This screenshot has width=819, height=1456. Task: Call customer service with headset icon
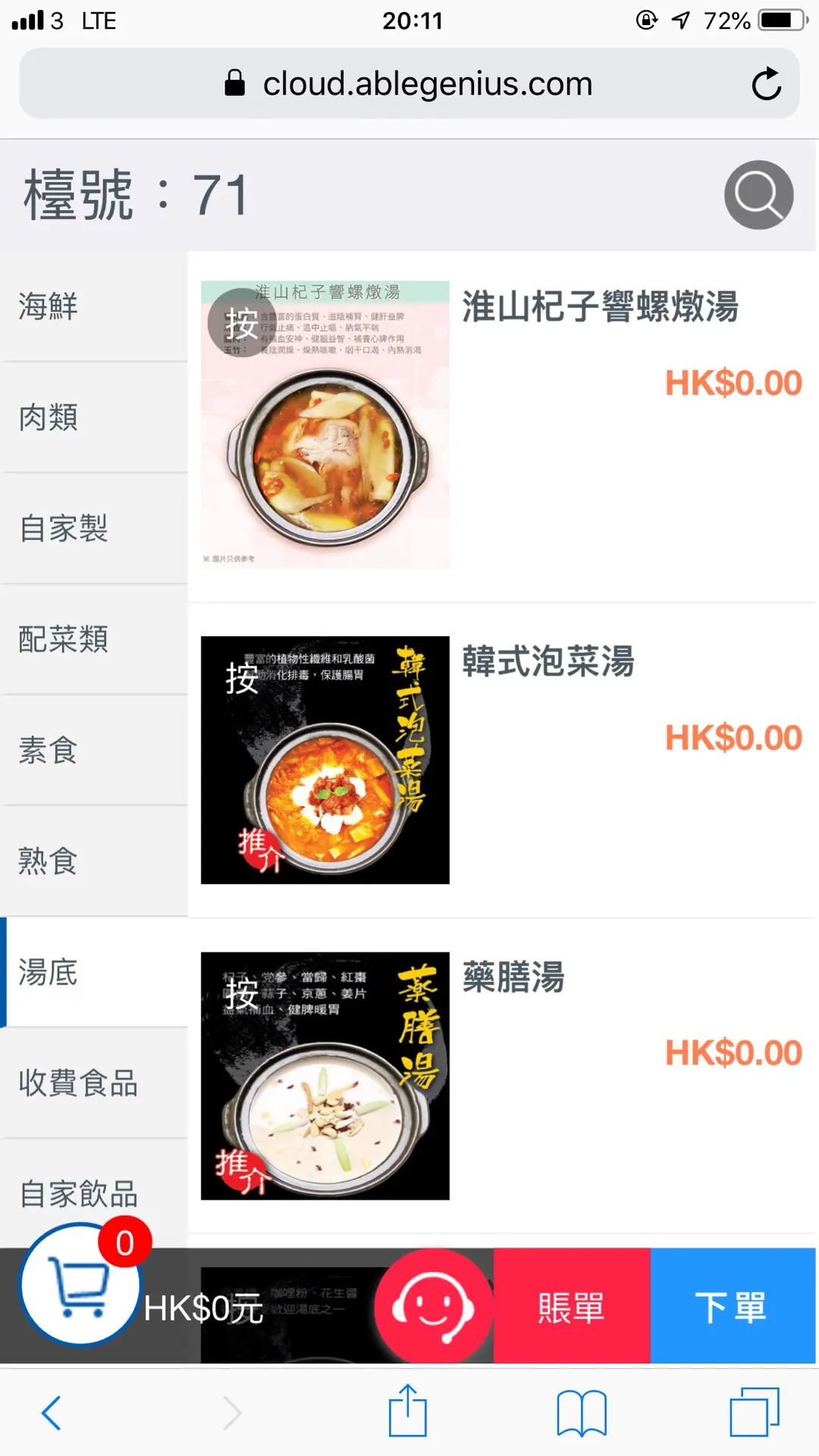coord(434,1306)
